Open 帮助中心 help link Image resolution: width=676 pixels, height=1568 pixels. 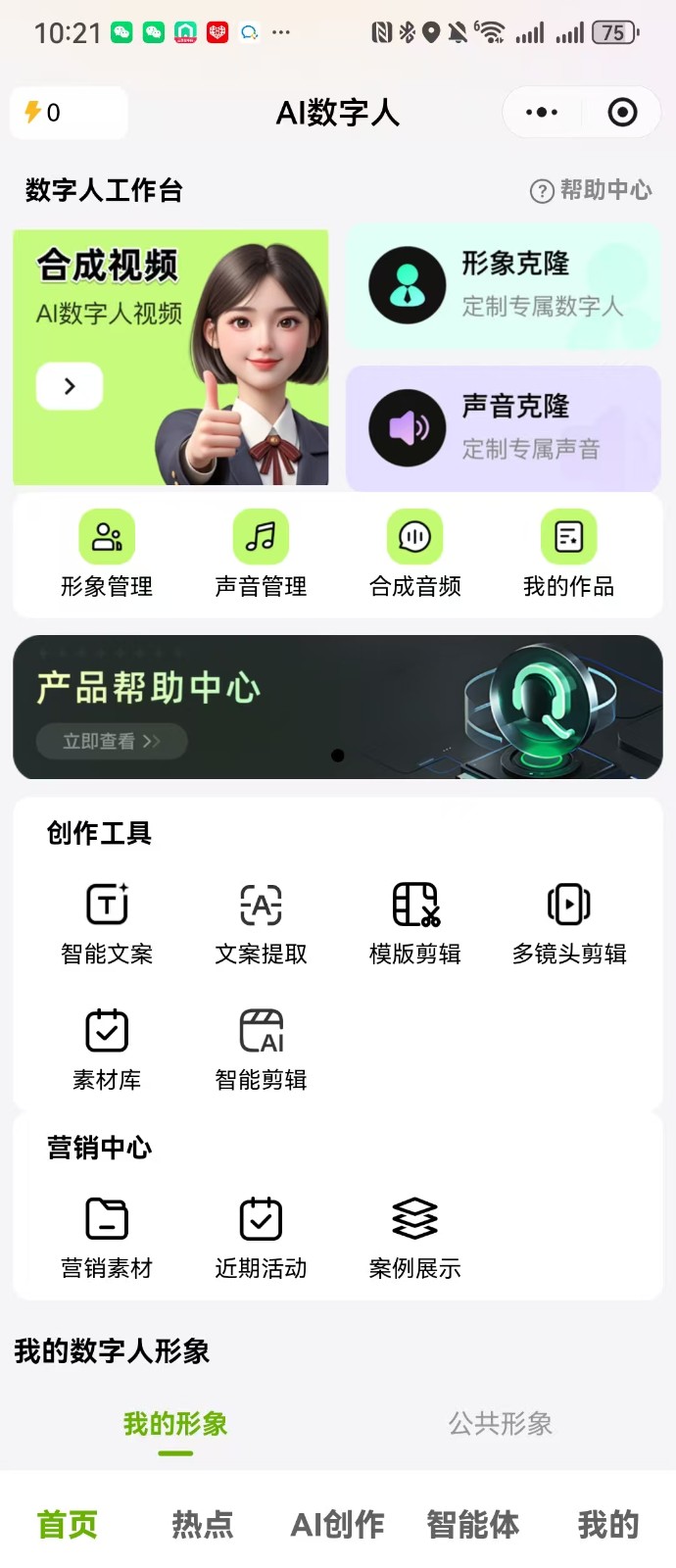(591, 190)
